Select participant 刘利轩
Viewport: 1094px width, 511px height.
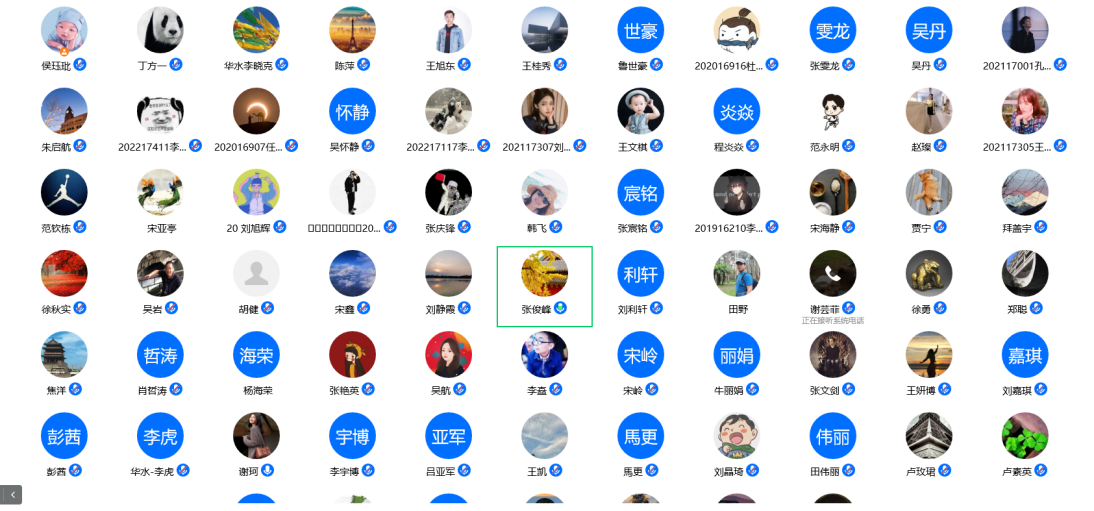coord(640,274)
